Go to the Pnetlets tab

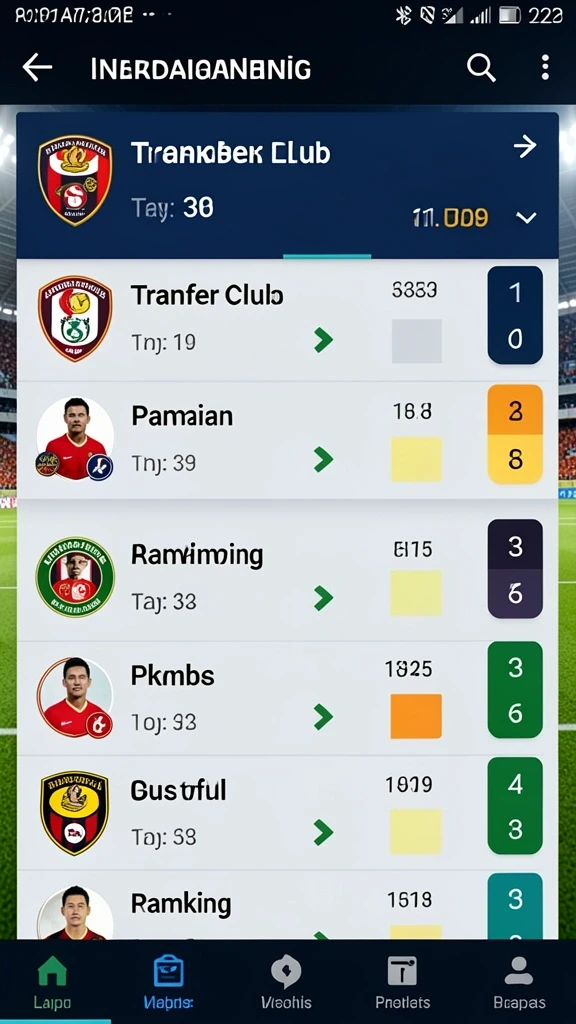coord(402,982)
